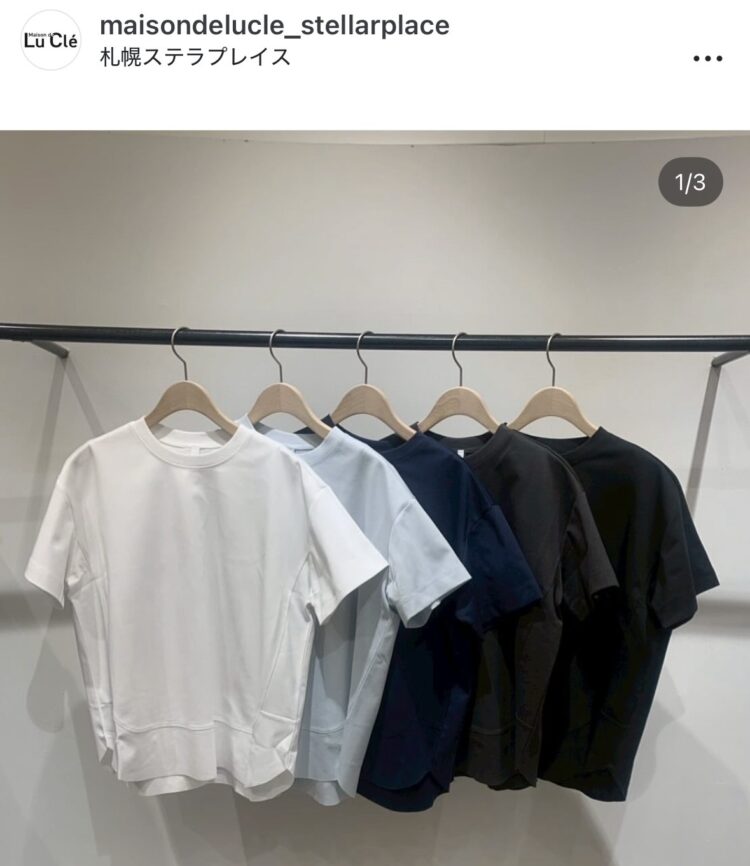Viewport: 750px width, 866px height.
Task: Tap the post photo of hanging T-shirts
Action: [x=375, y=498]
